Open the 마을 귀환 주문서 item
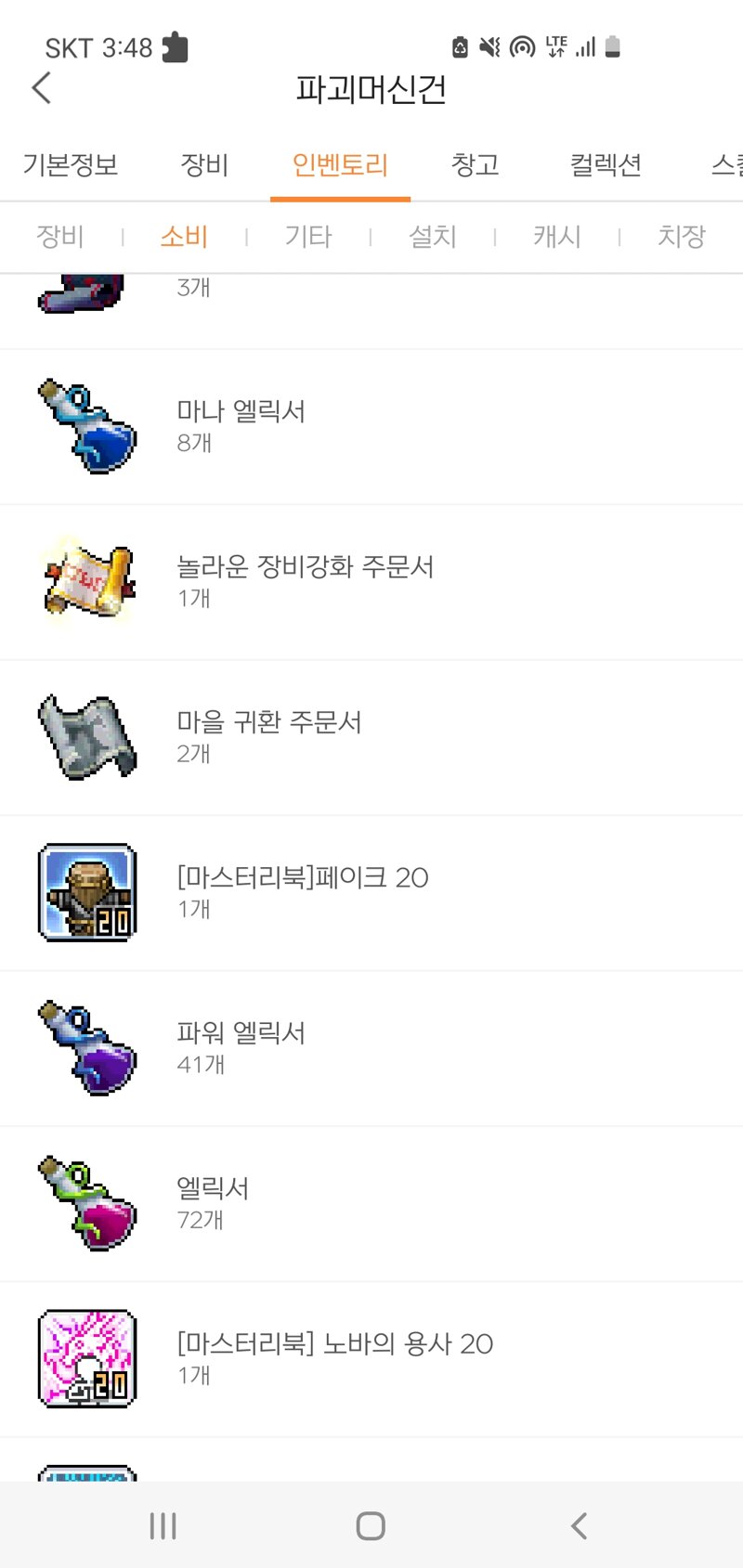 click(x=371, y=738)
